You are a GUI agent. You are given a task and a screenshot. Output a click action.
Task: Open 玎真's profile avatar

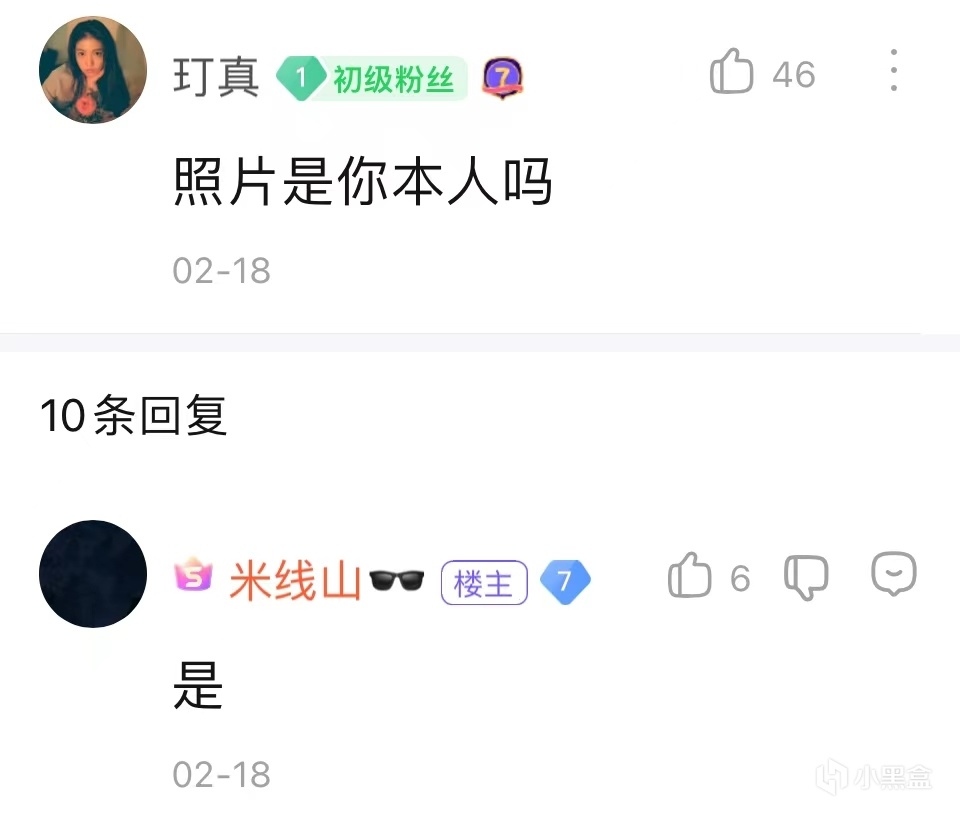click(x=93, y=70)
